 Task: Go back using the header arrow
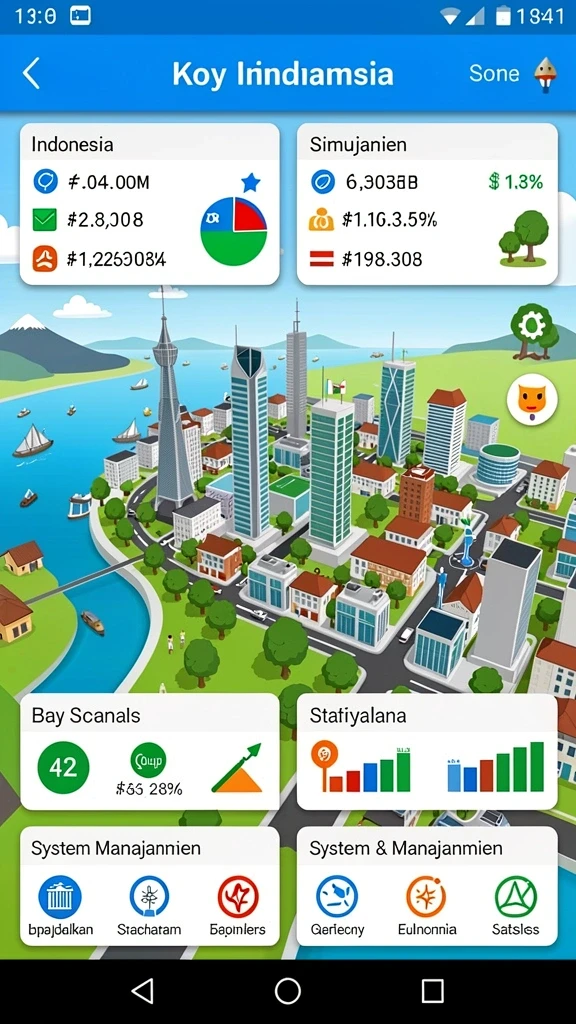click(31, 73)
